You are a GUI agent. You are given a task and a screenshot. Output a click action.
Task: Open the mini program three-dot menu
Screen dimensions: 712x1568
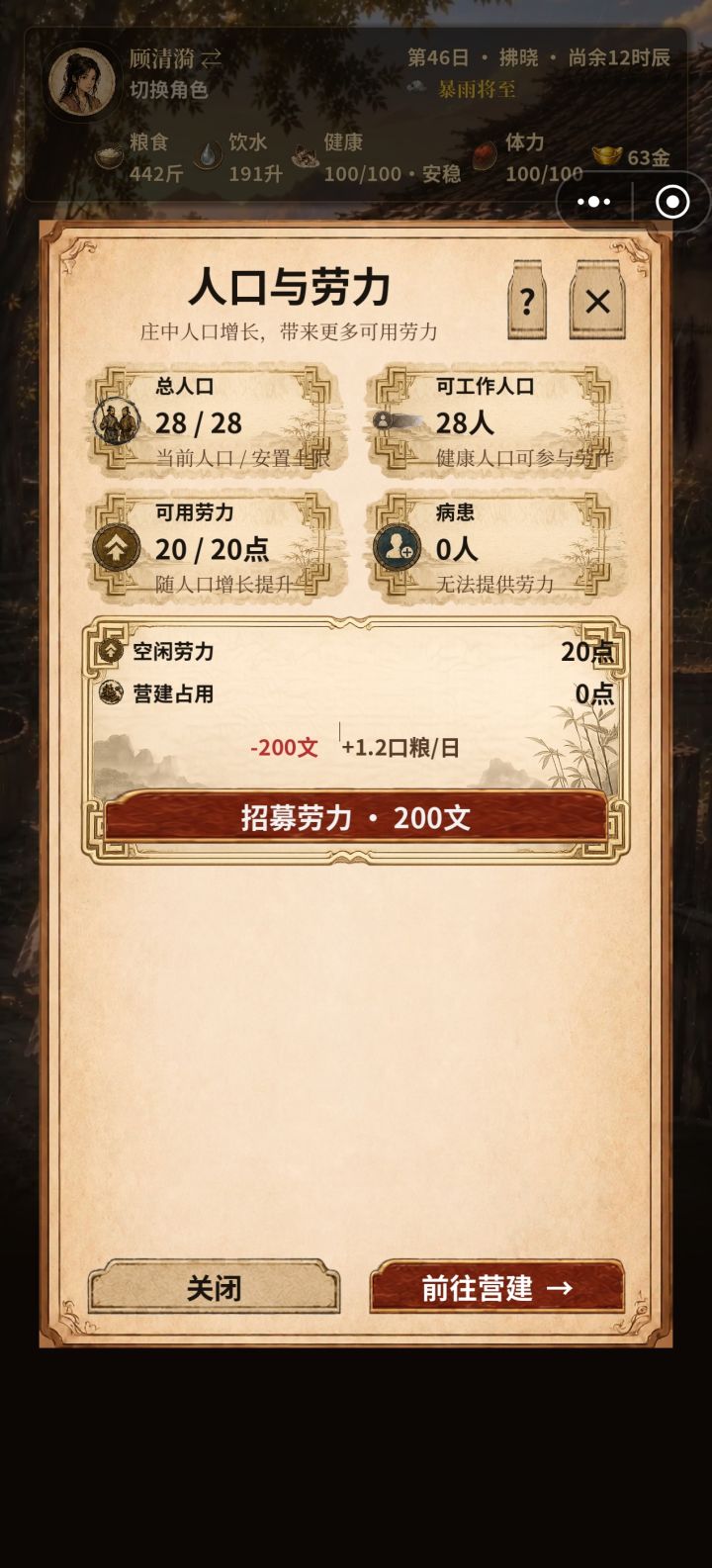[x=593, y=202]
